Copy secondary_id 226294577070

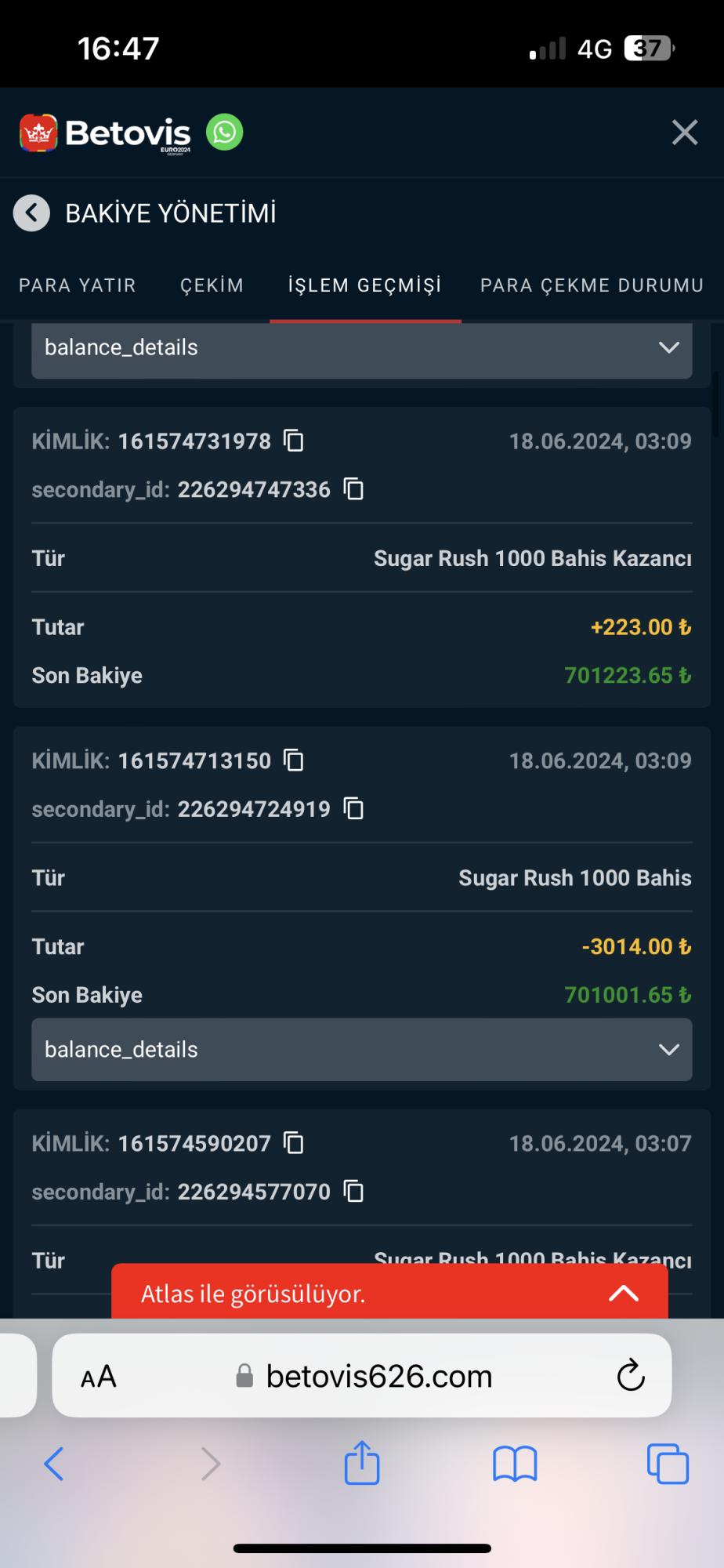click(354, 1192)
